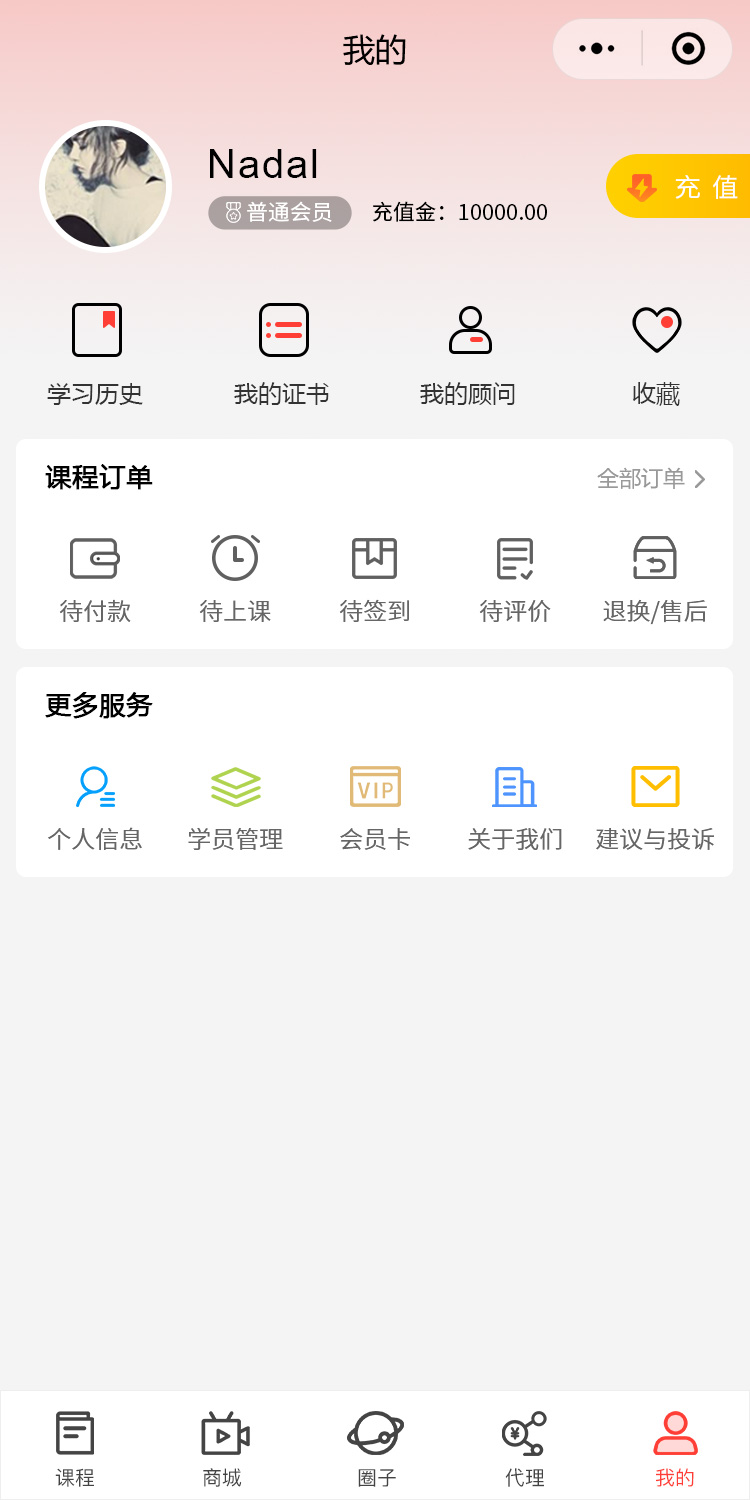The width and height of the screenshot is (750, 1500).
Task: Open 待付款 pending payment orders
Action: pyautogui.click(x=95, y=579)
